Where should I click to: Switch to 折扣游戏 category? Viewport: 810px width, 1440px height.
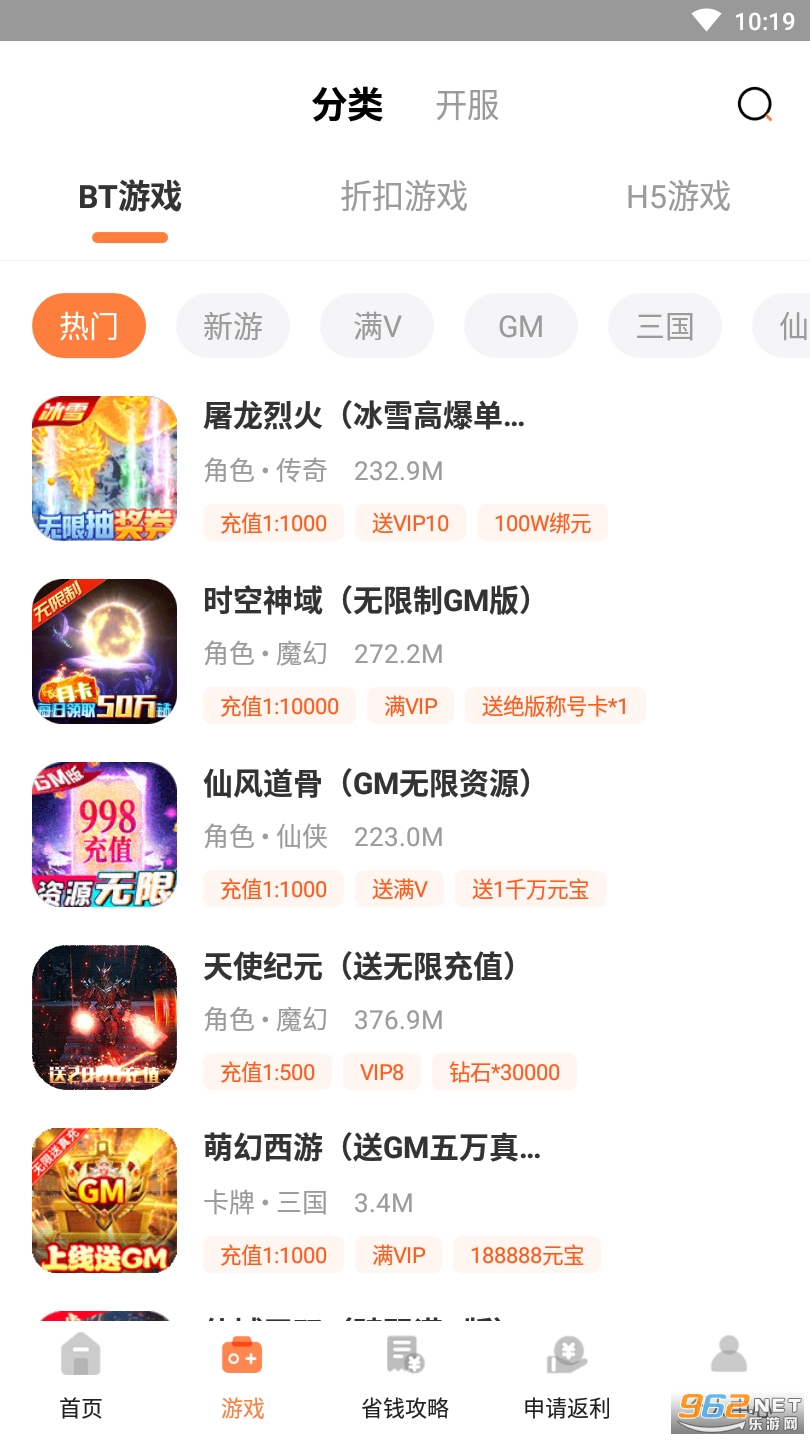tap(404, 197)
